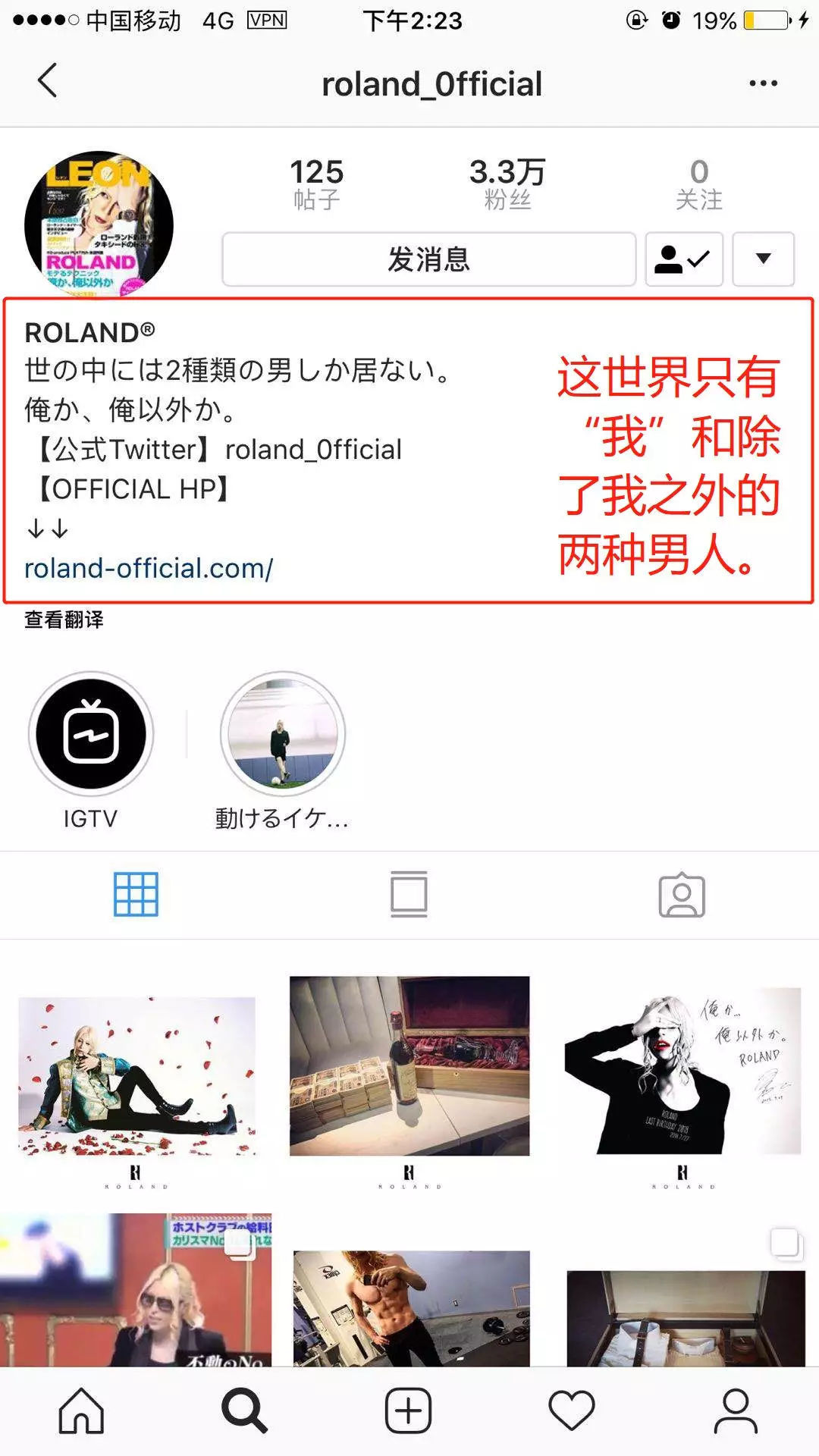This screenshot has height=1456, width=819.
Task: Open the IGTV channel circle
Action: [91, 734]
